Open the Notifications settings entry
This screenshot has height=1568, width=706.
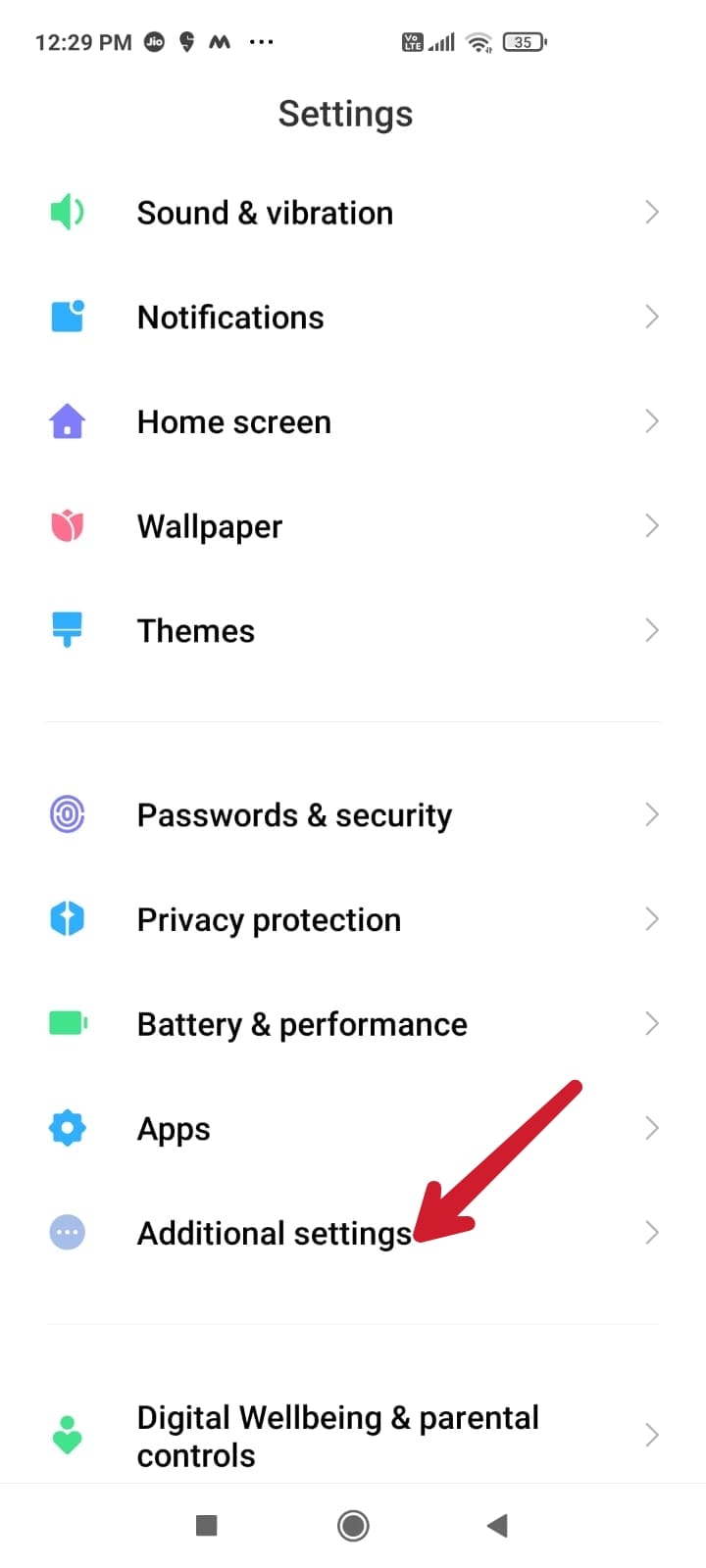[x=230, y=316]
